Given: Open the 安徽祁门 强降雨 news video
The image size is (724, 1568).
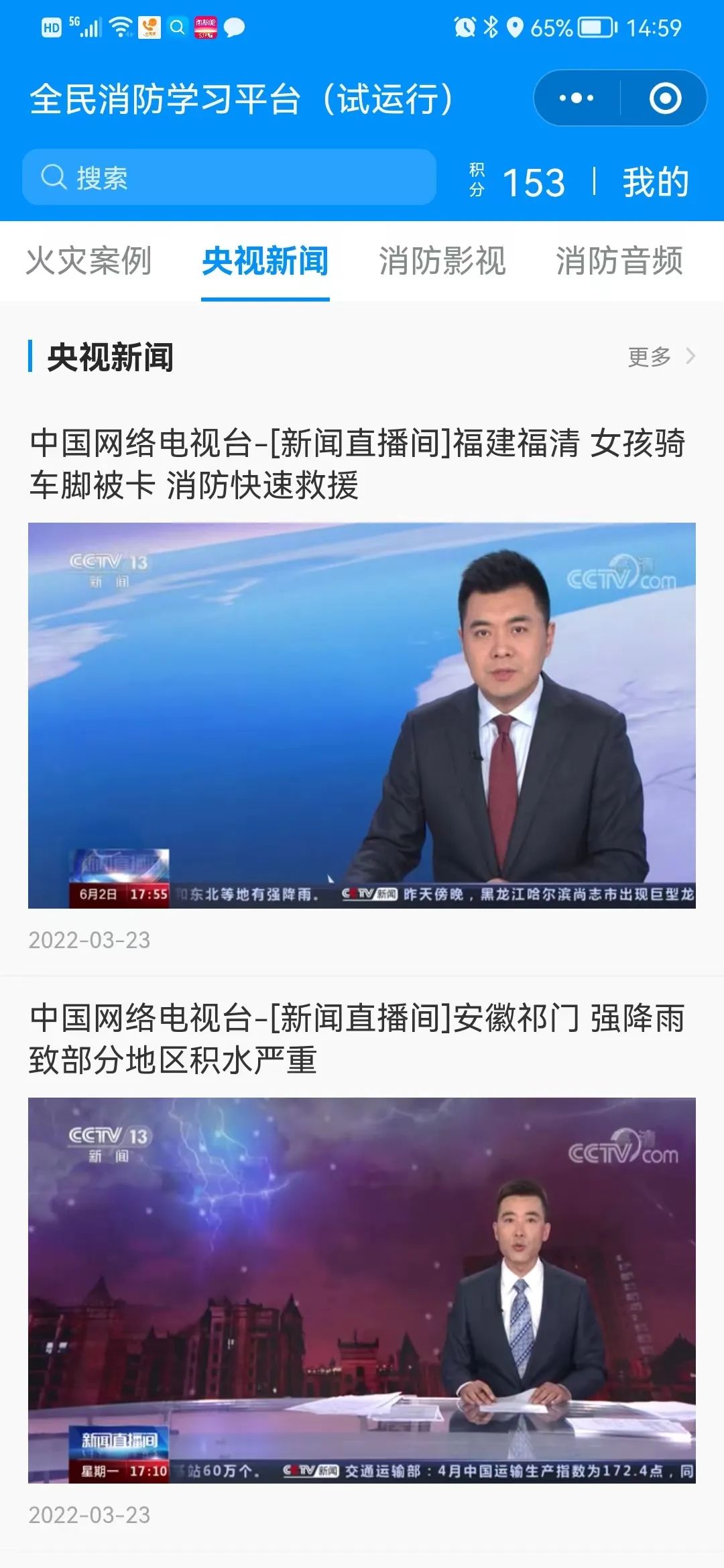Looking at the screenshot, I should point(362,1289).
